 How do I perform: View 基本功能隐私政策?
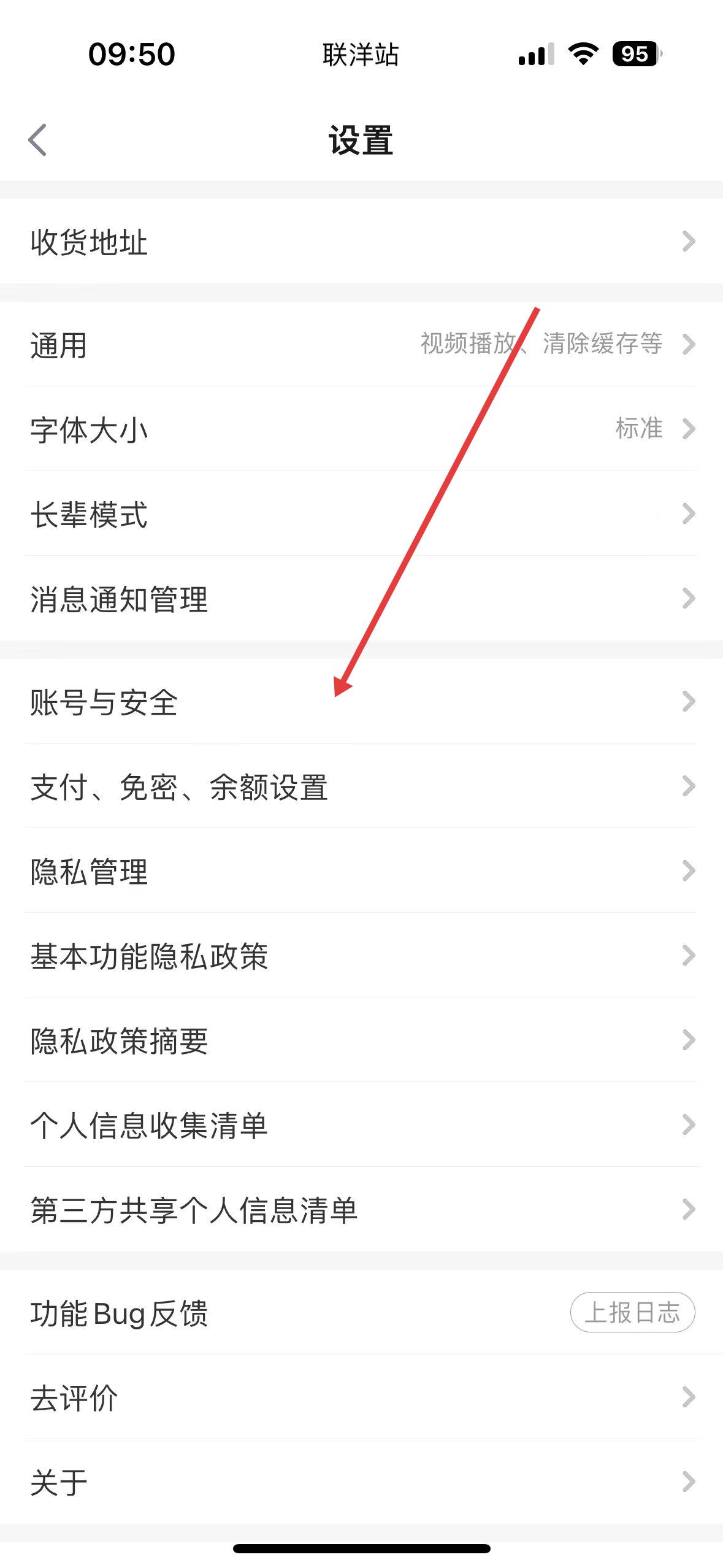(x=361, y=955)
